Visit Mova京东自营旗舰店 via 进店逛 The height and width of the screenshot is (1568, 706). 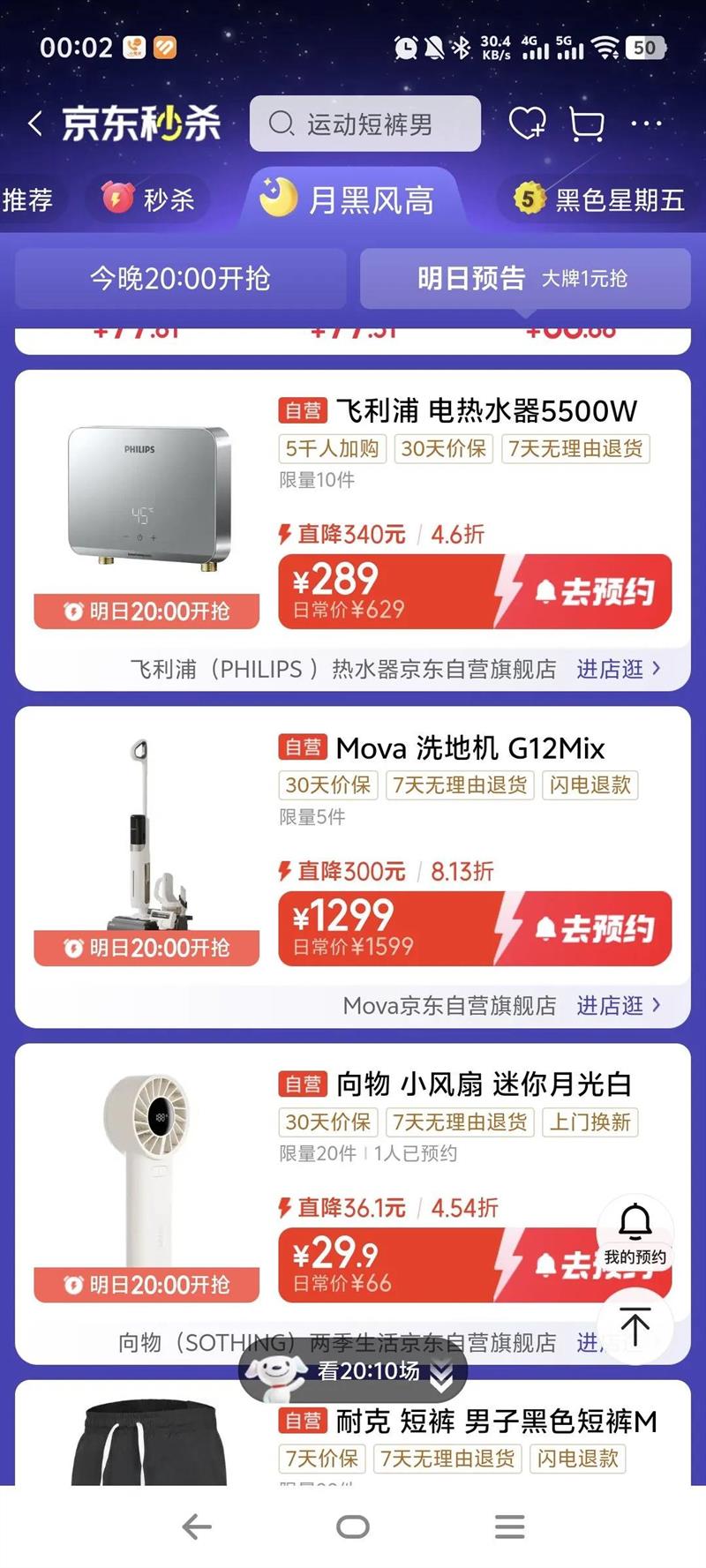pos(618,1006)
